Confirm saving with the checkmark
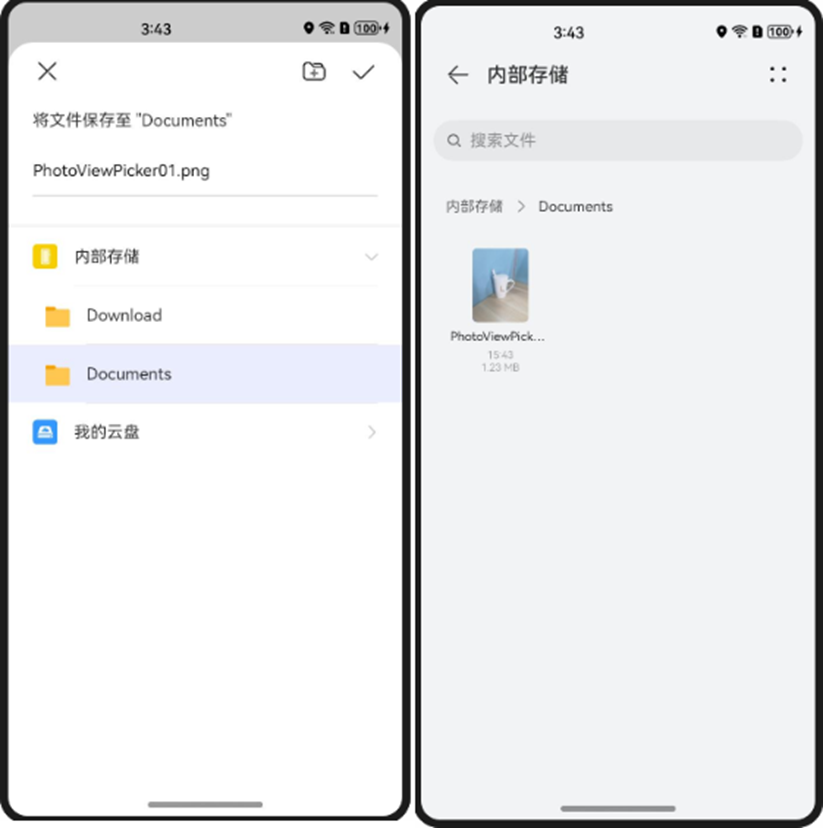 click(363, 72)
